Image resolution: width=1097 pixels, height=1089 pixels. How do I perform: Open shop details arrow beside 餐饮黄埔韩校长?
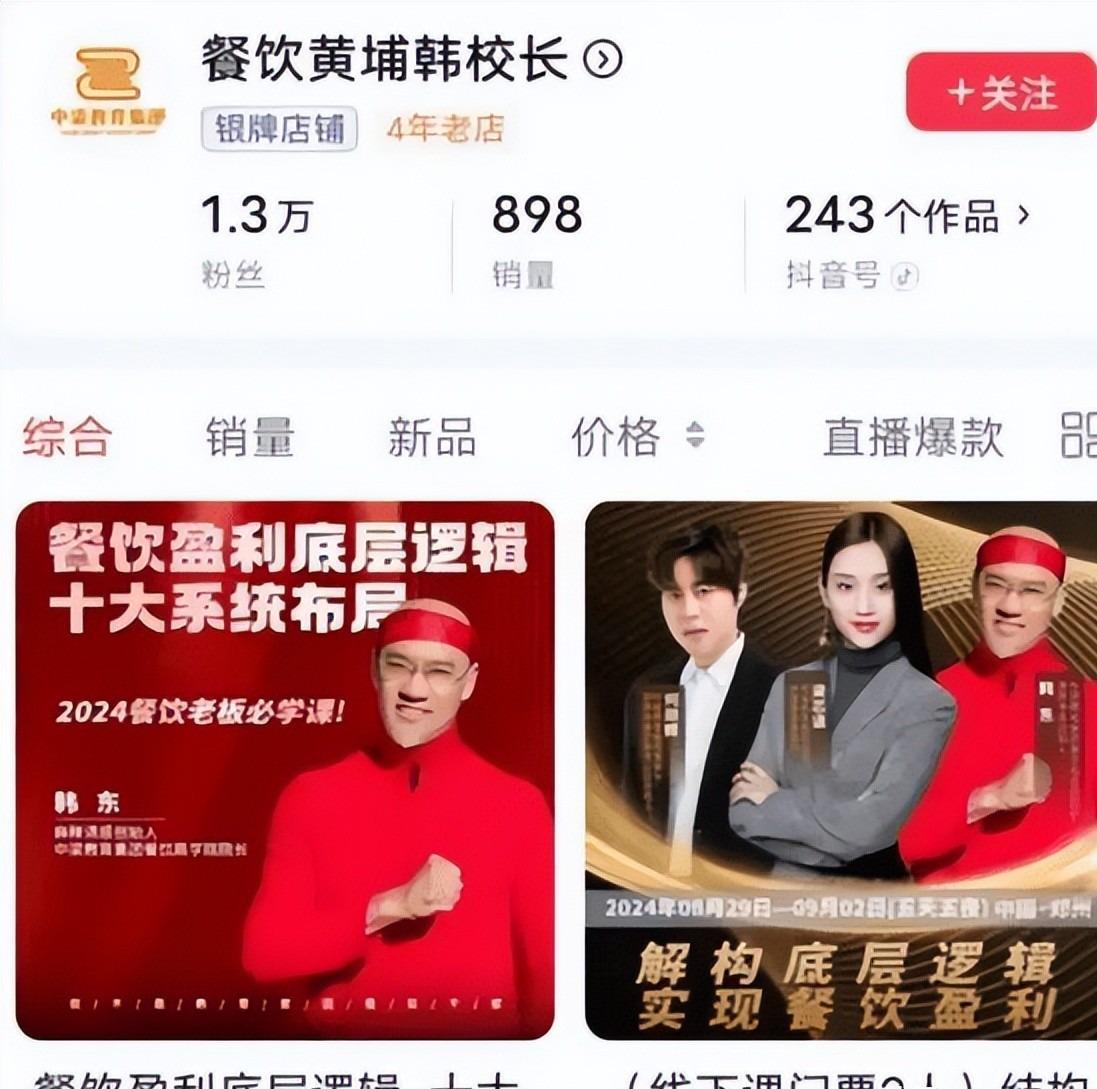(603, 61)
